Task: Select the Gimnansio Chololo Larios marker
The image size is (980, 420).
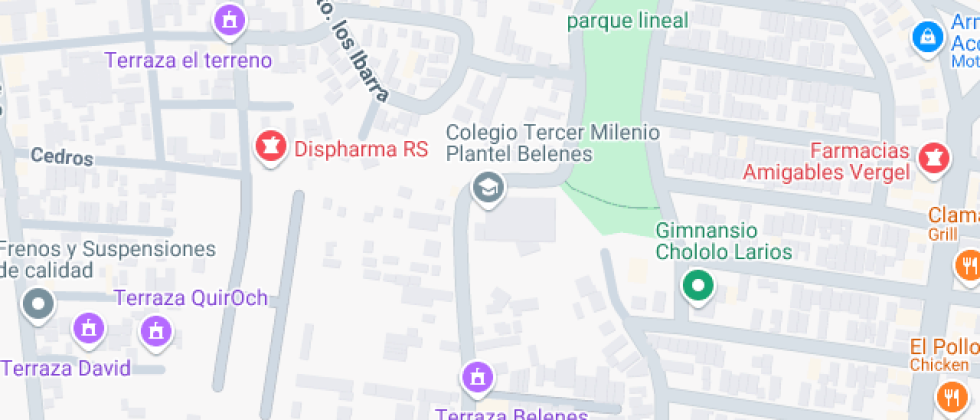Action: [697, 286]
